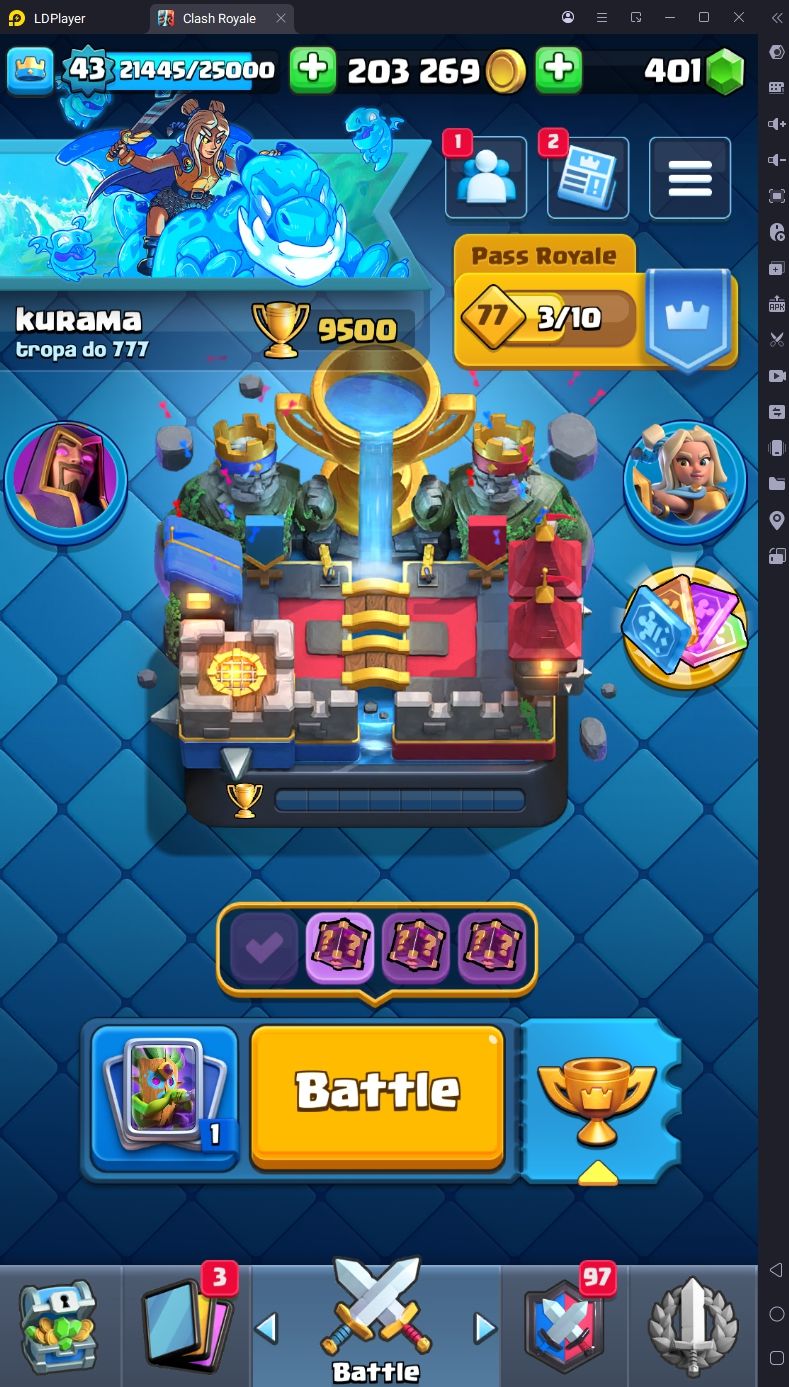Viewport: 789px width, 1387px height.
Task: Buy gems with the gems plus button
Action: click(558, 69)
